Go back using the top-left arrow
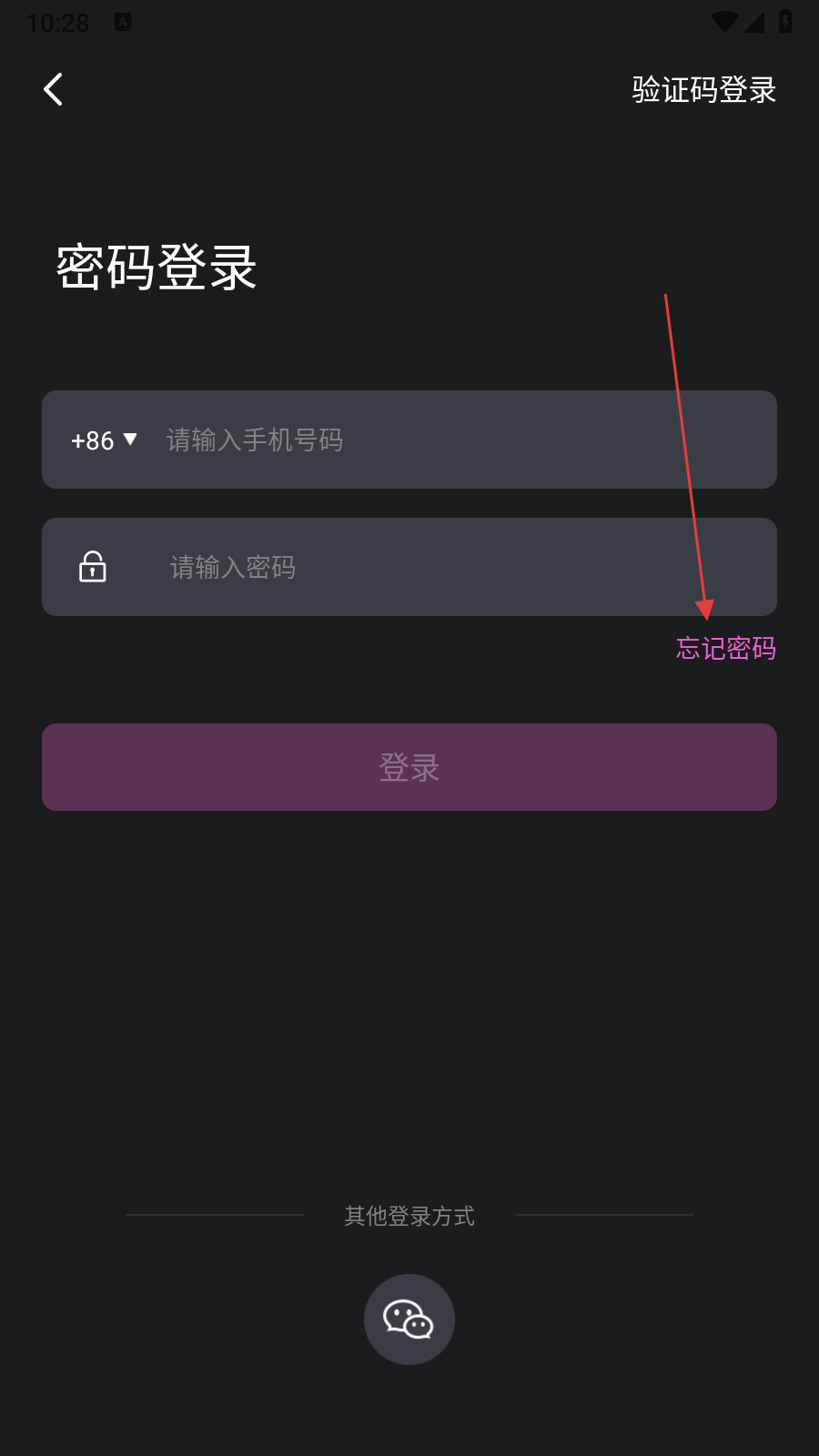 (54, 89)
